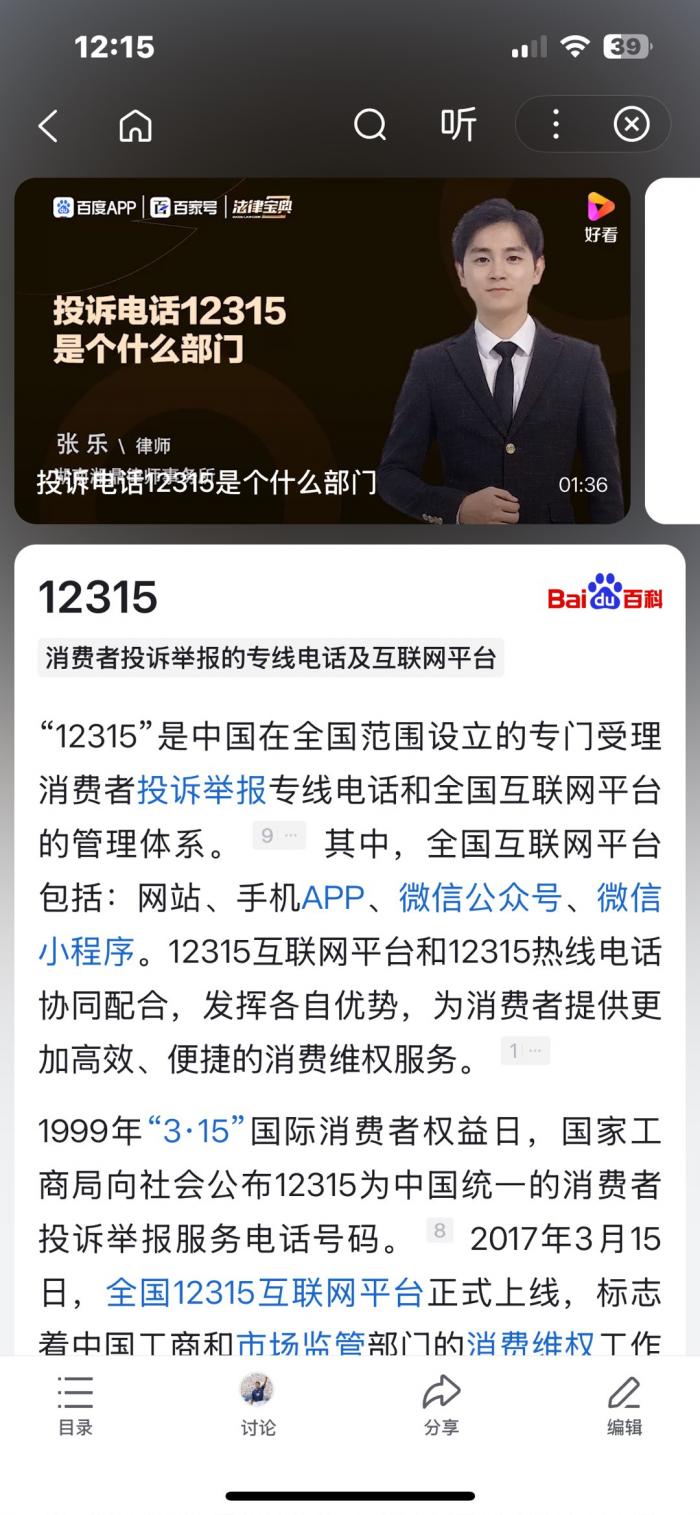700x1515 pixels.
Task: Go back using the top-left arrow
Action: pyautogui.click(x=48, y=126)
